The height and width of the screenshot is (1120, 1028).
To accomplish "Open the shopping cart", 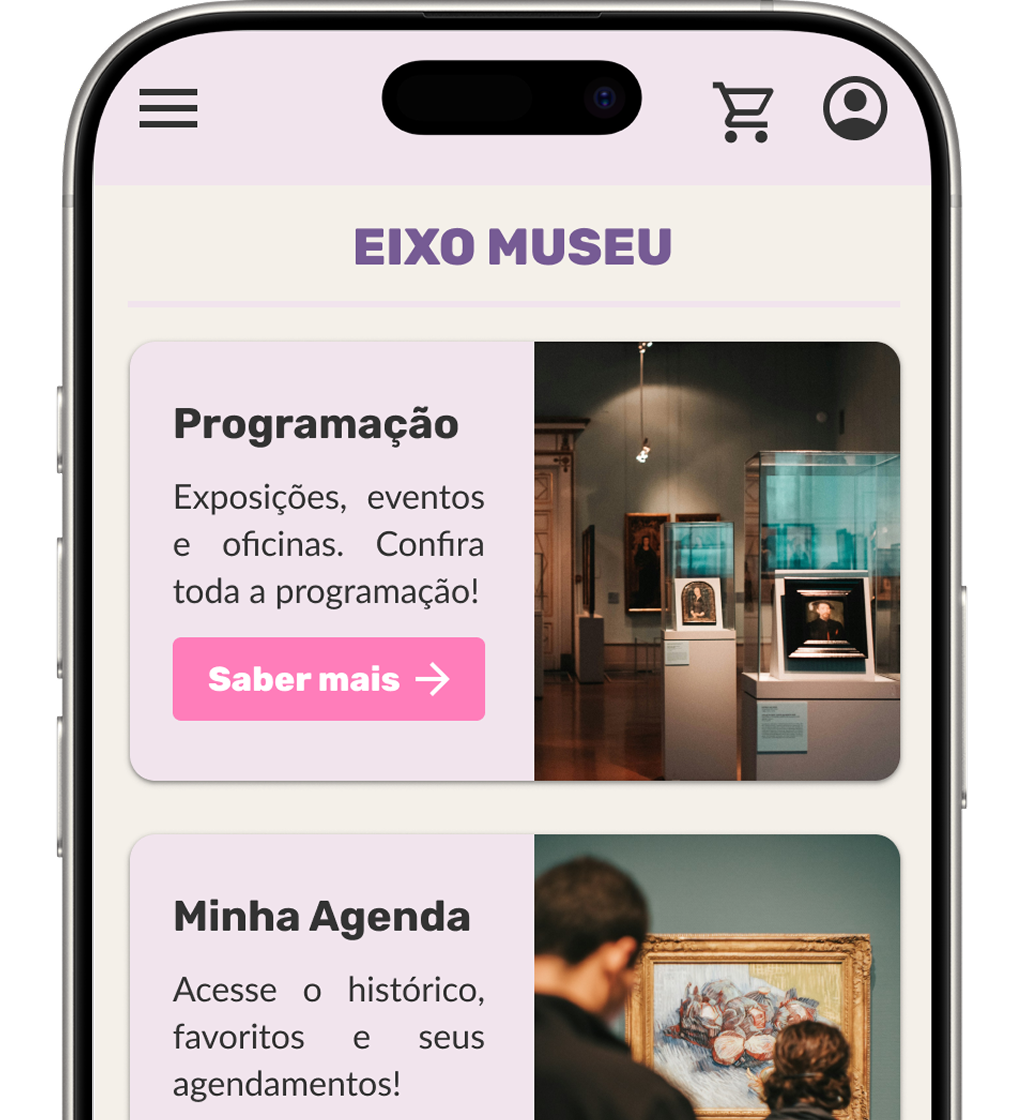I will (743, 111).
